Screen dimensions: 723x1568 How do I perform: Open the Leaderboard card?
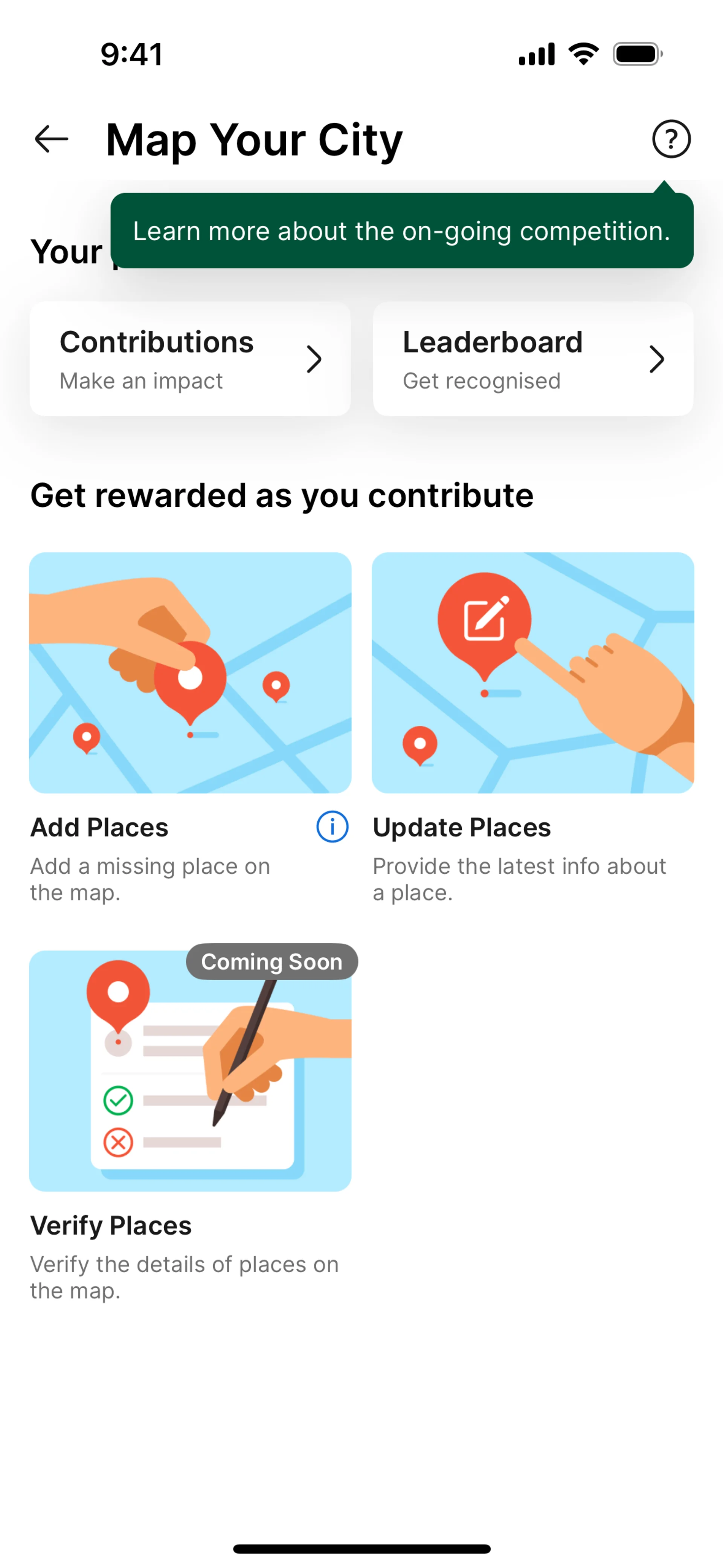pyautogui.click(x=532, y=359)
